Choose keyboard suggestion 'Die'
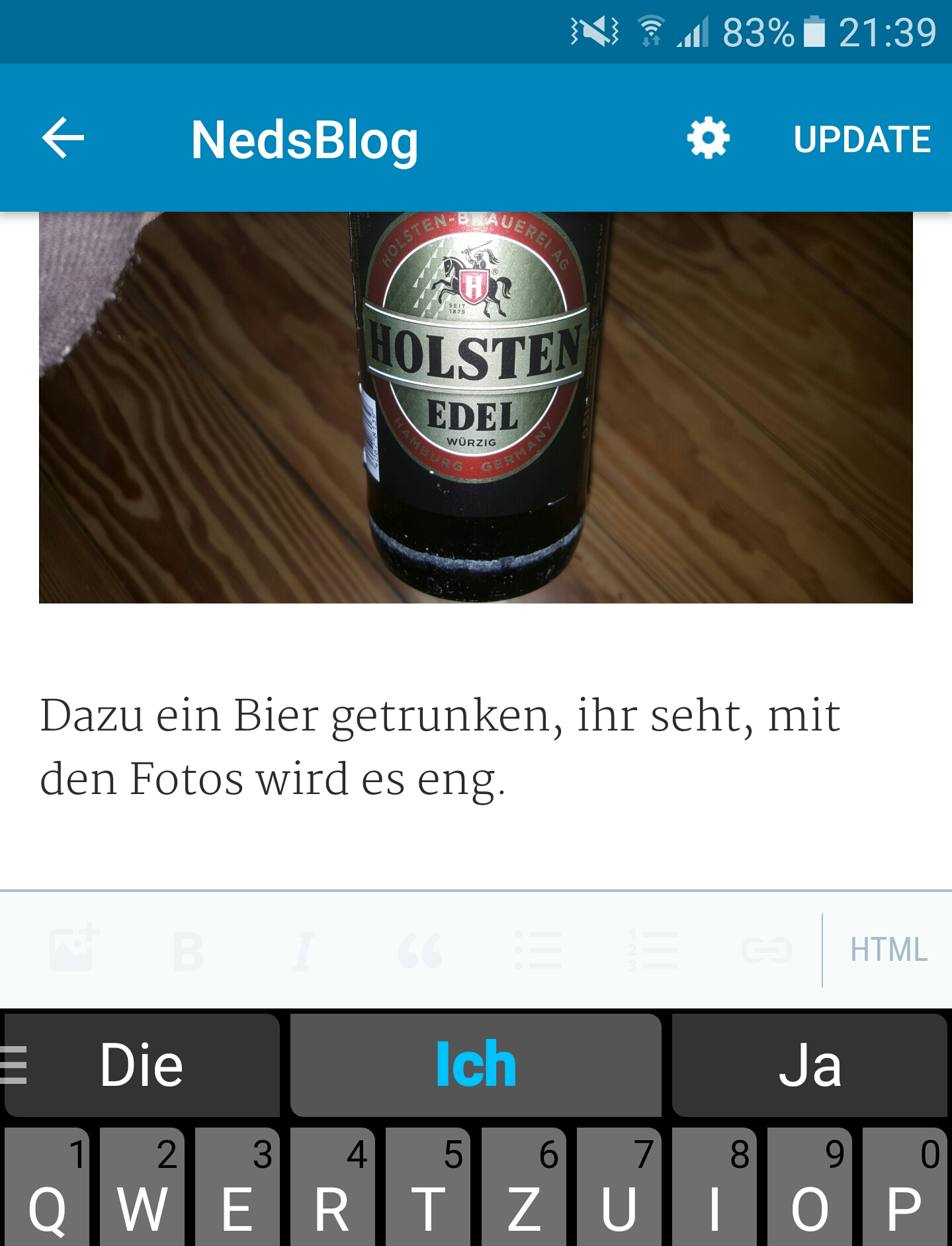This screenshot has height=1246, width=952. (x=142, y=1065)
